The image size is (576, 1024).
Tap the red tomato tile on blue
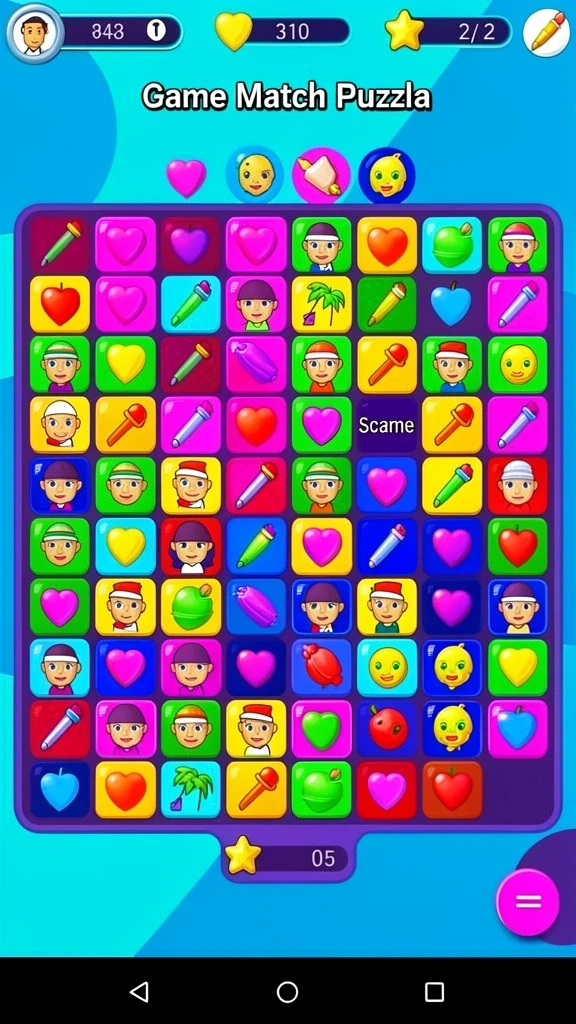[387, 729]
